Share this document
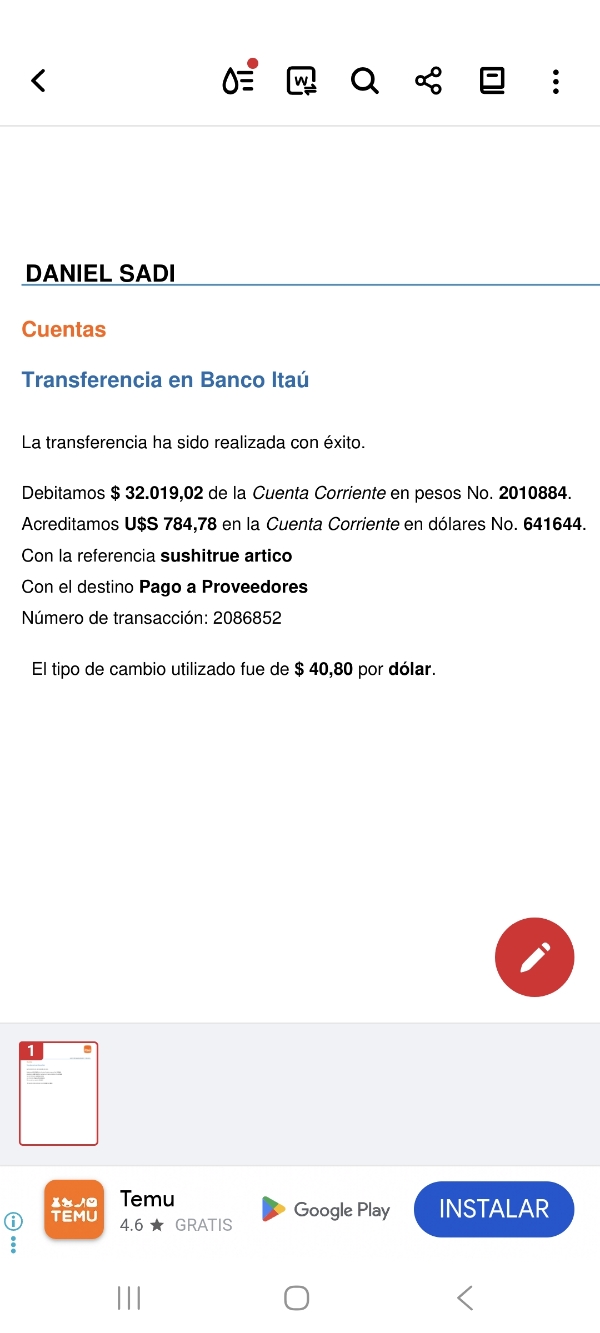 [428, 81]
